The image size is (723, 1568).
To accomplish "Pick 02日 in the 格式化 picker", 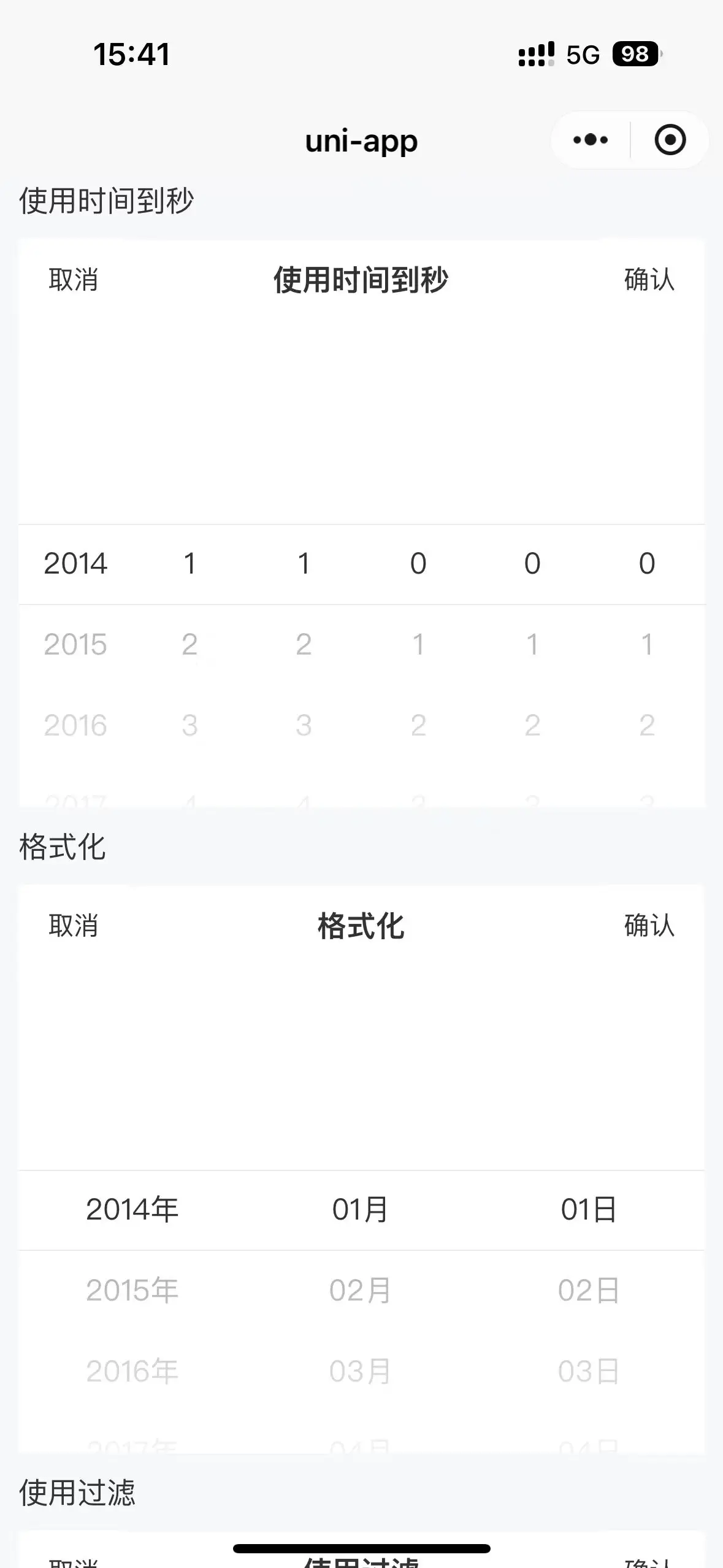I will pos(588,1290).
